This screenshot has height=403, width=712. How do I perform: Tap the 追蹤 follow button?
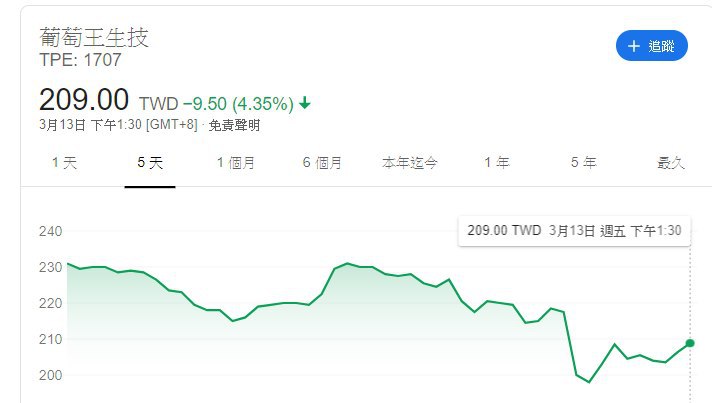tap(652, 46)
